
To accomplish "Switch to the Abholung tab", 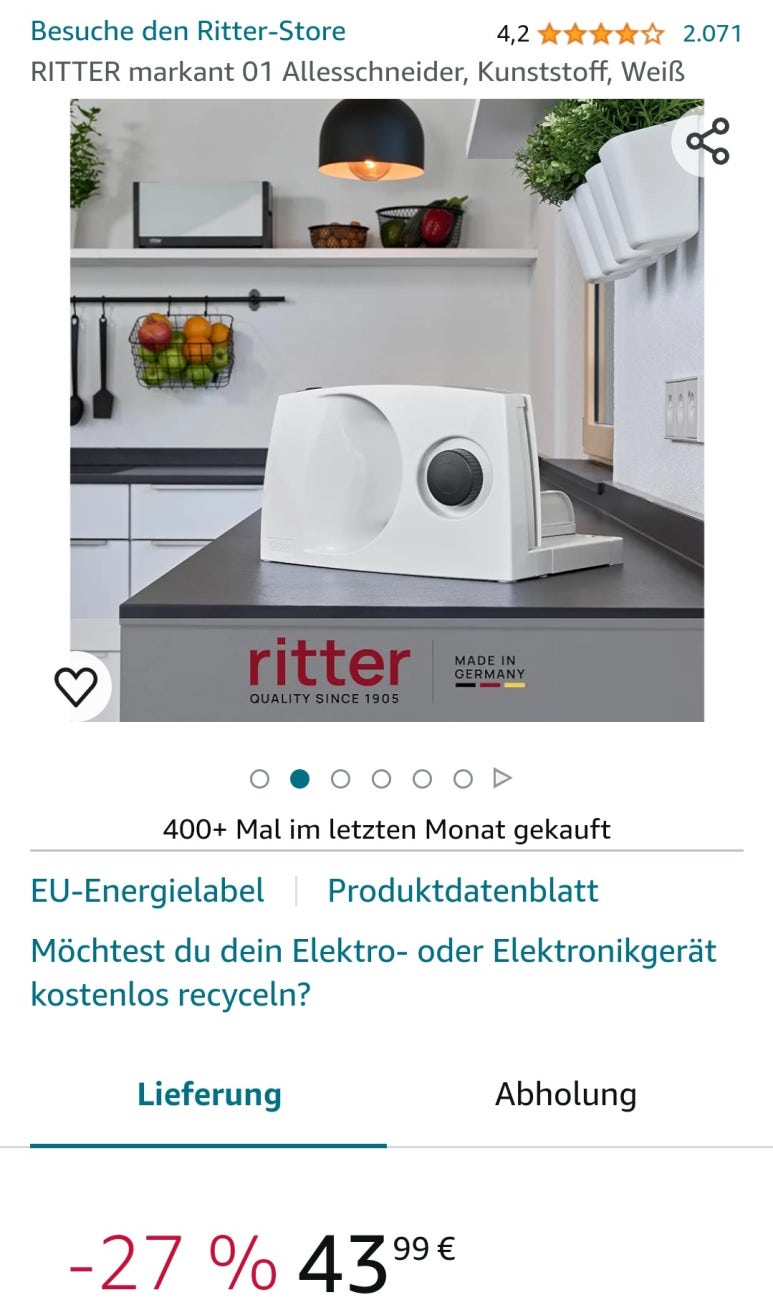I will pos(565,1094).
